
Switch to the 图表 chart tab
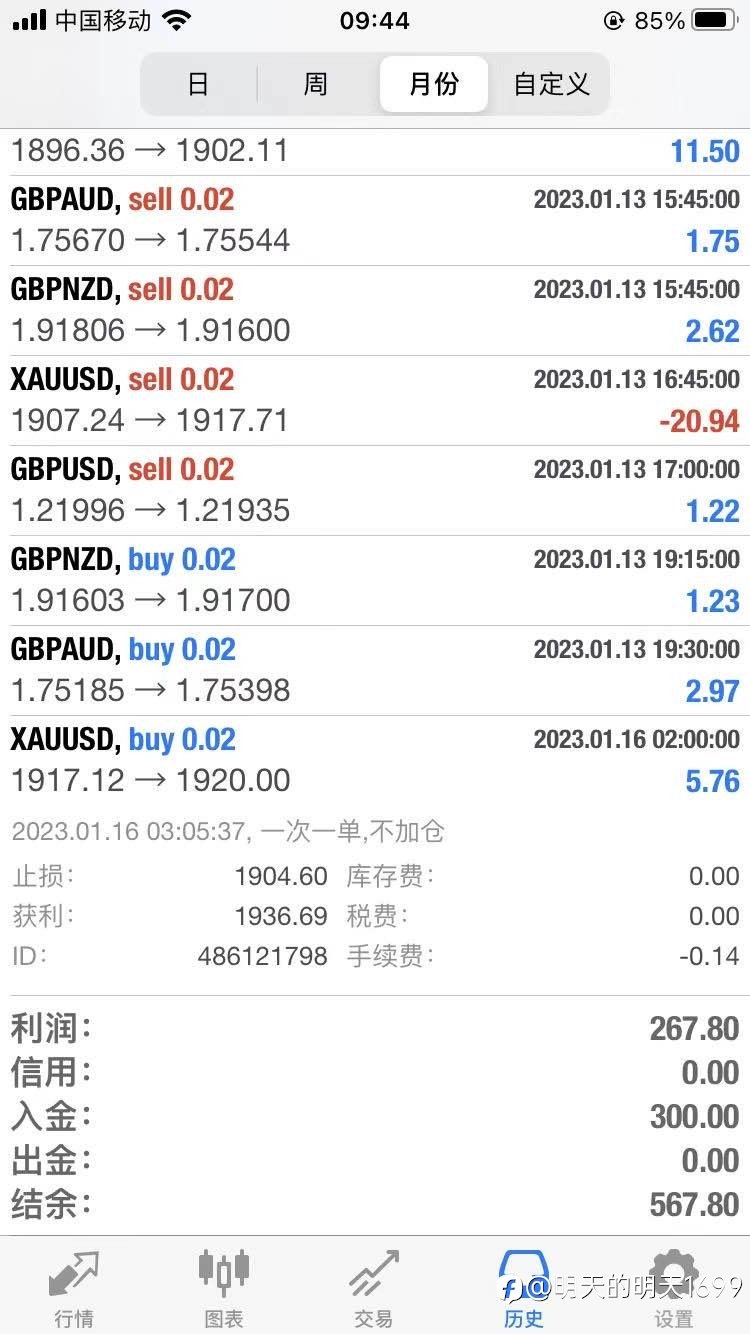[224, 1288]
